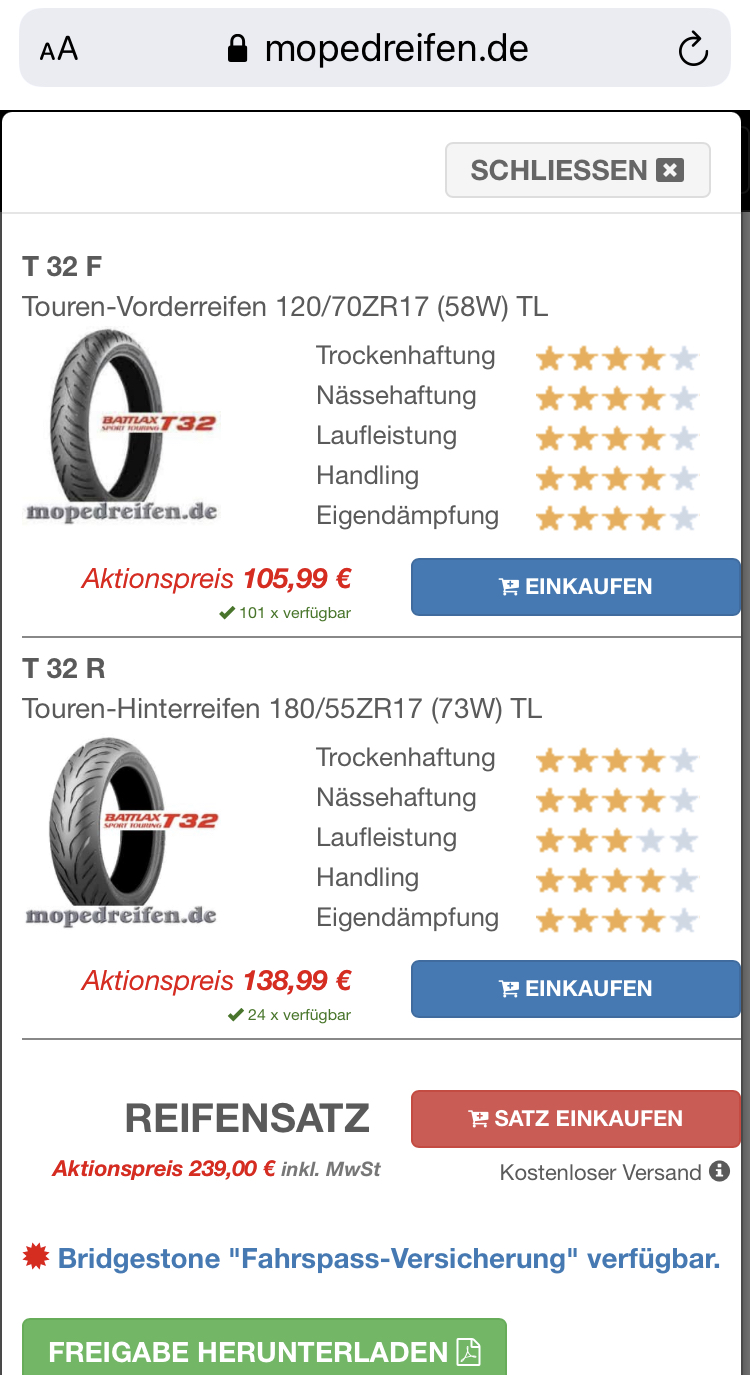The image size is (750, 1375).
Task: Open the Bridgestone Fahrspass-Versicherung link
Action: pos(389,1258)
